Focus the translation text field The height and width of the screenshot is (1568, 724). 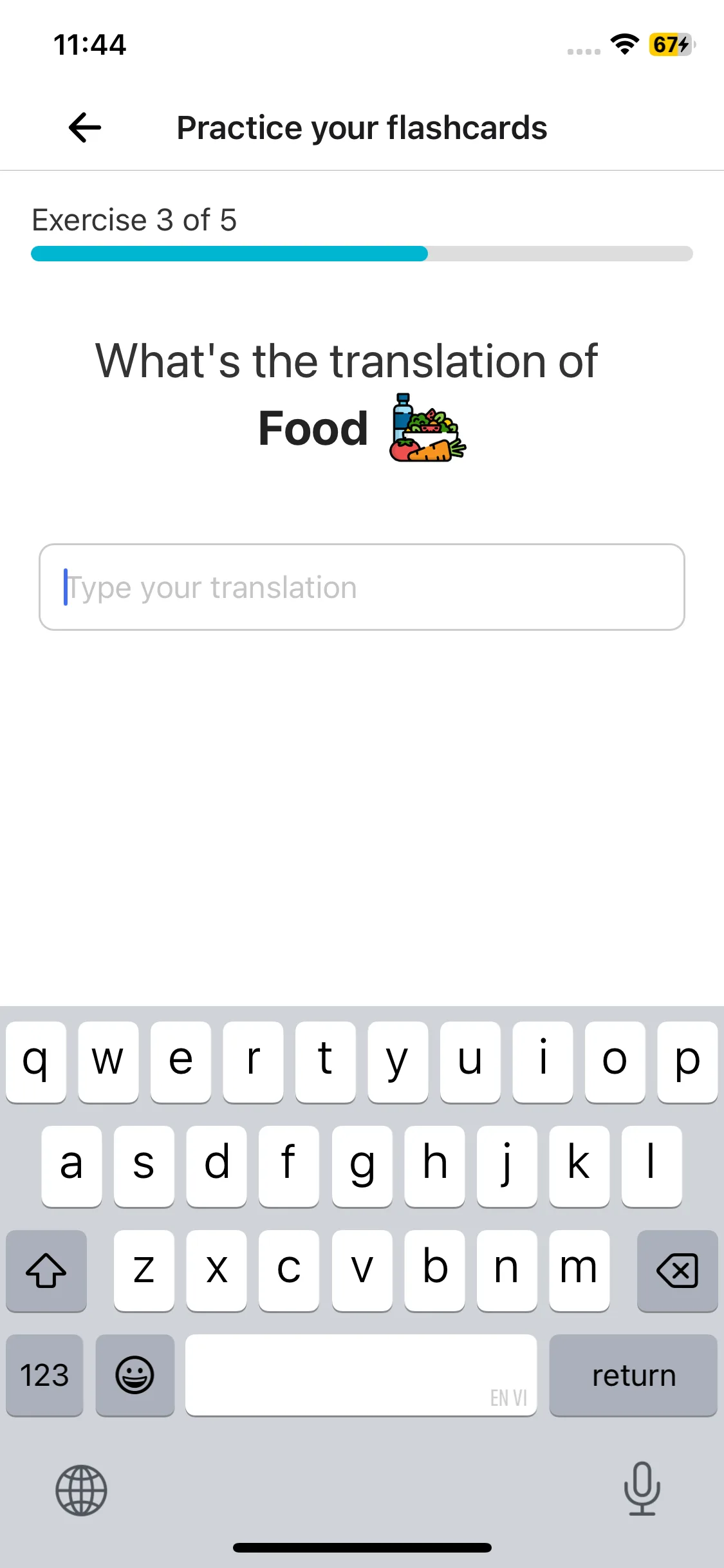(362, 587)
